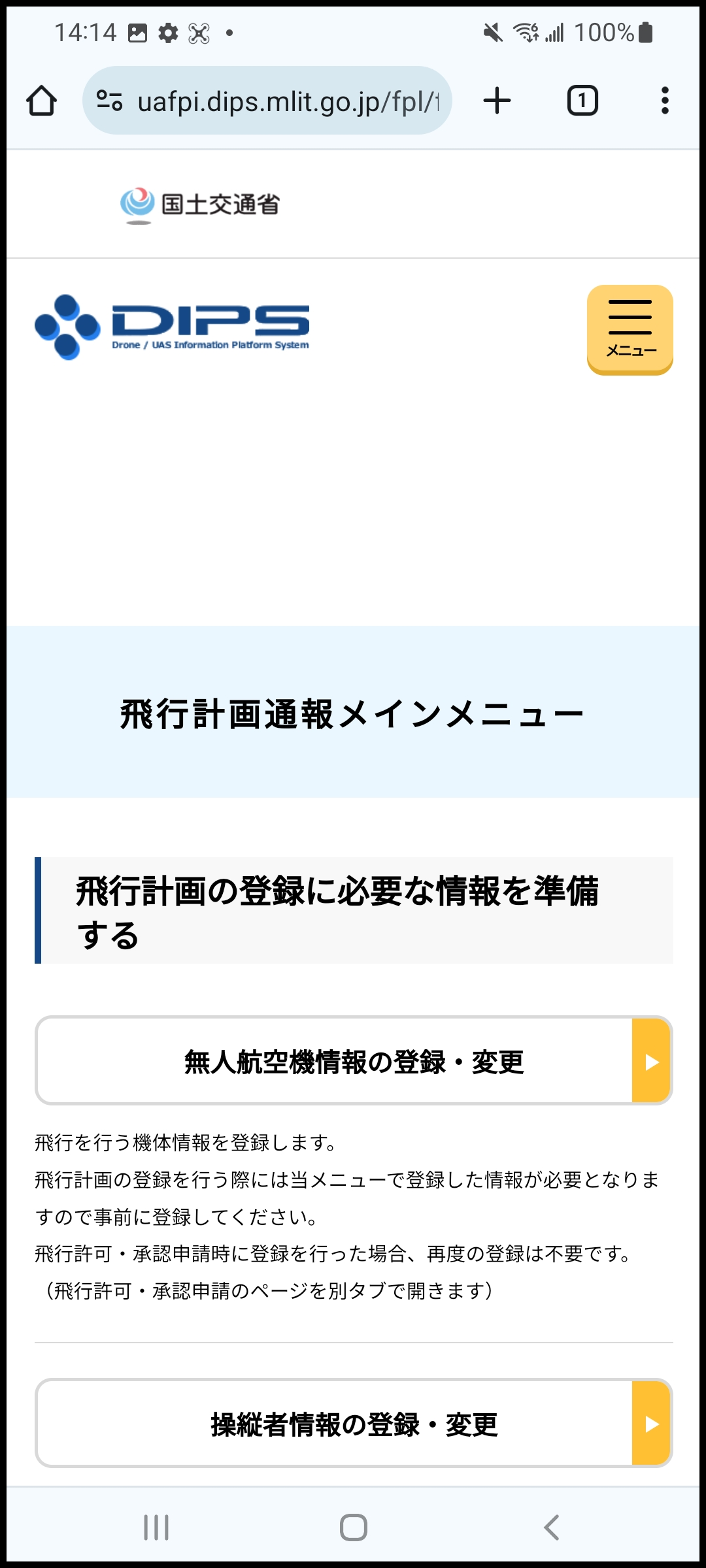Open the yellow メニュー button
Image resolution: width=706 pixels, height=1568 pixels.
[x=630, y=329]
